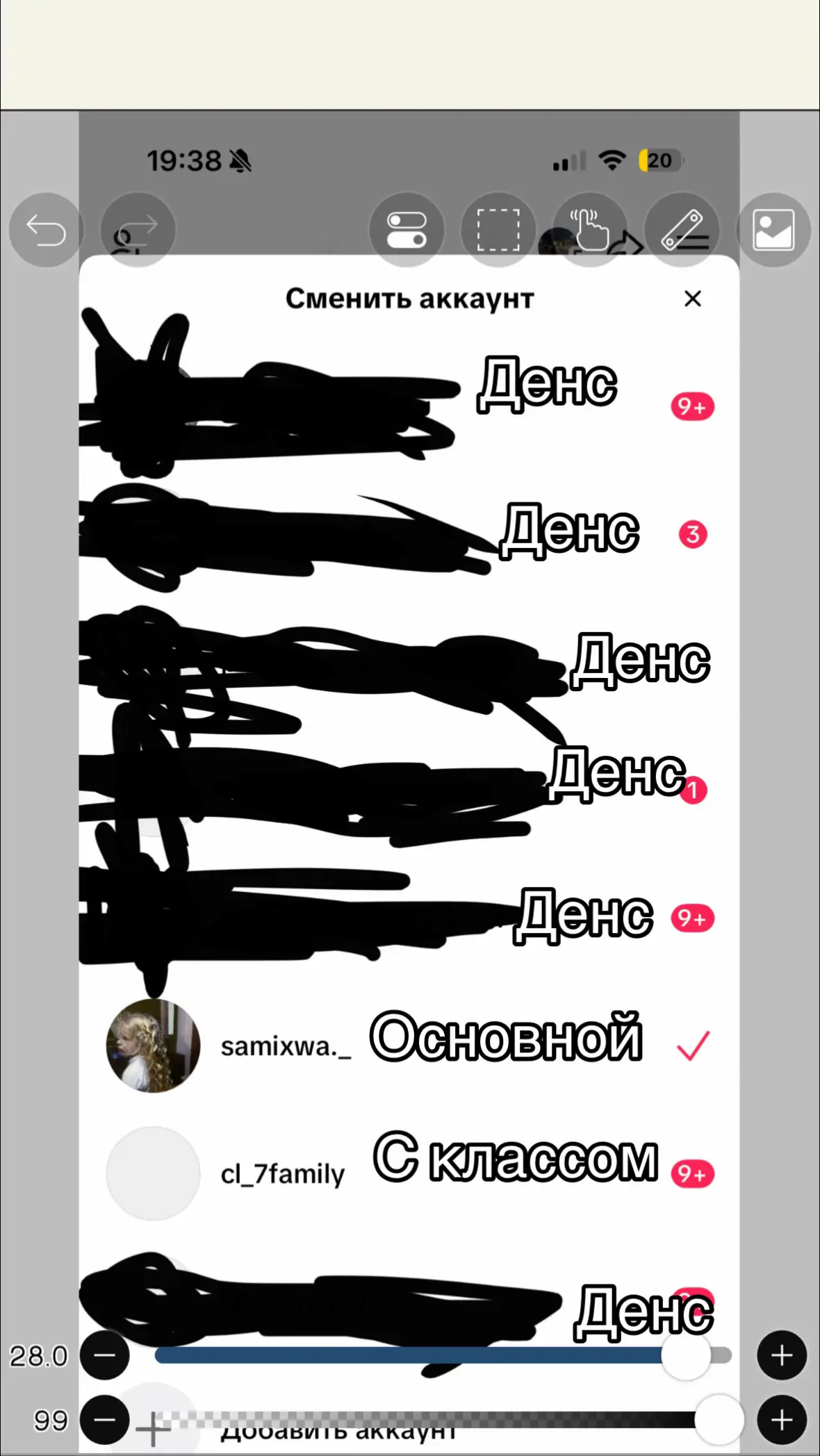Increase opacity with the lower plus

click(x=782, y=1420)
